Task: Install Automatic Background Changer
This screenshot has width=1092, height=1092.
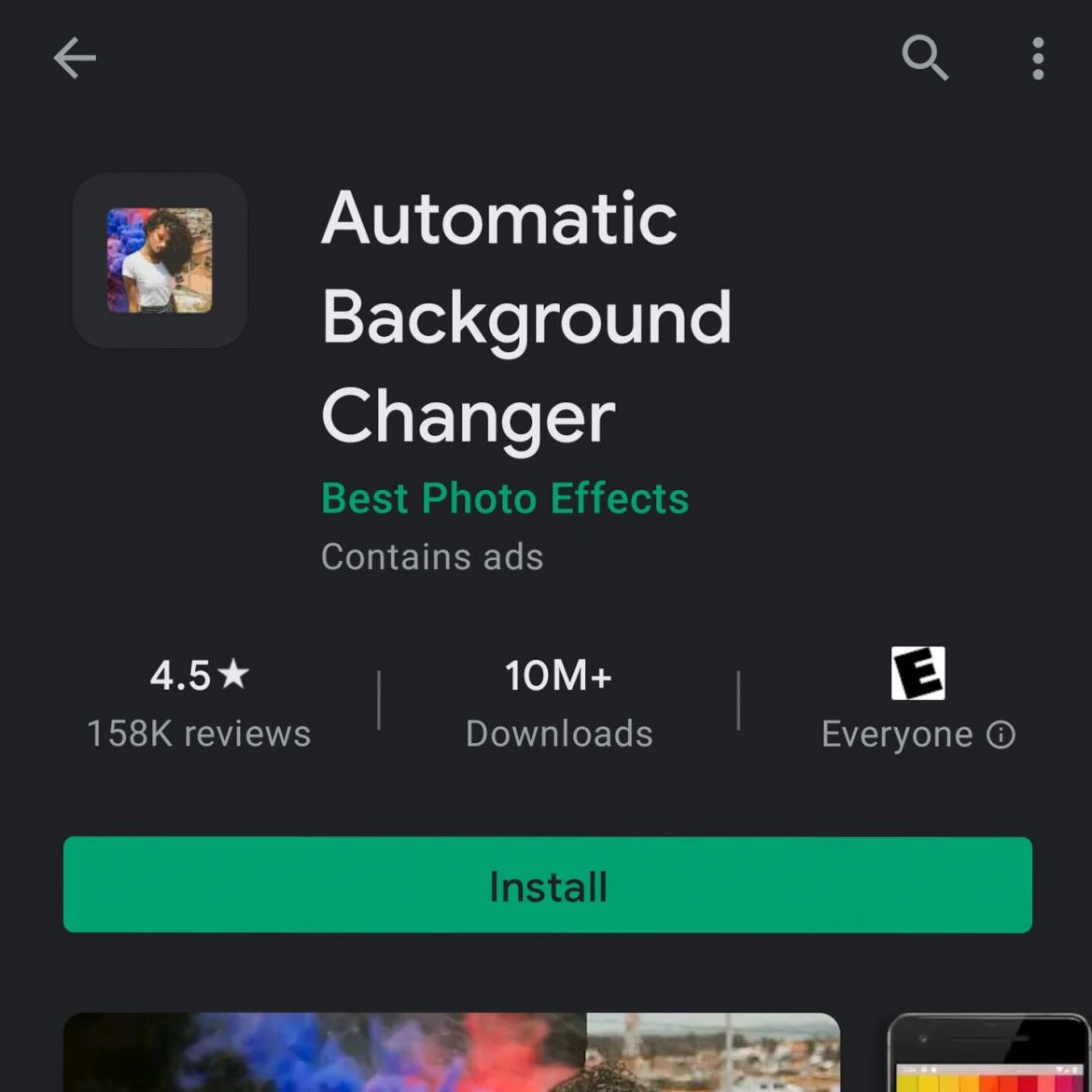Action: point(547,885)
